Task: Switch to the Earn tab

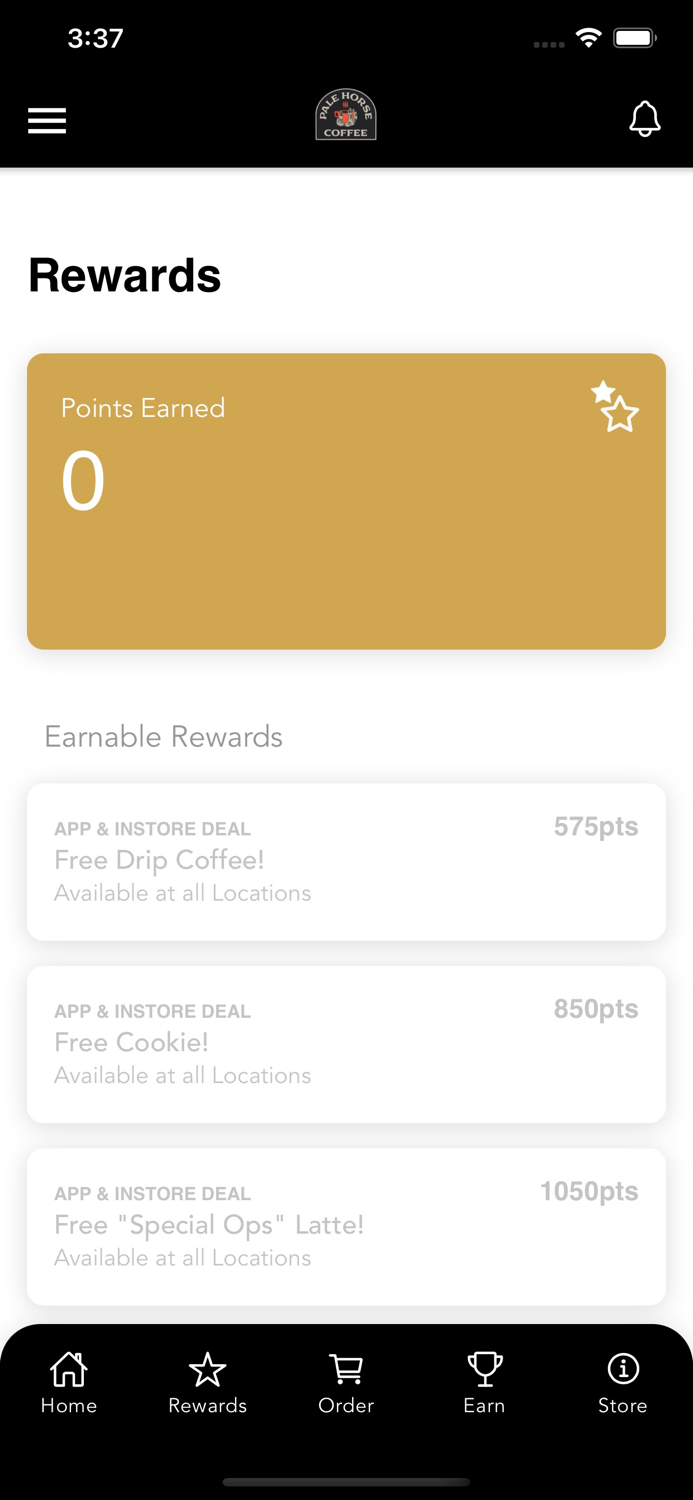Action: (x=484, y=1383)
